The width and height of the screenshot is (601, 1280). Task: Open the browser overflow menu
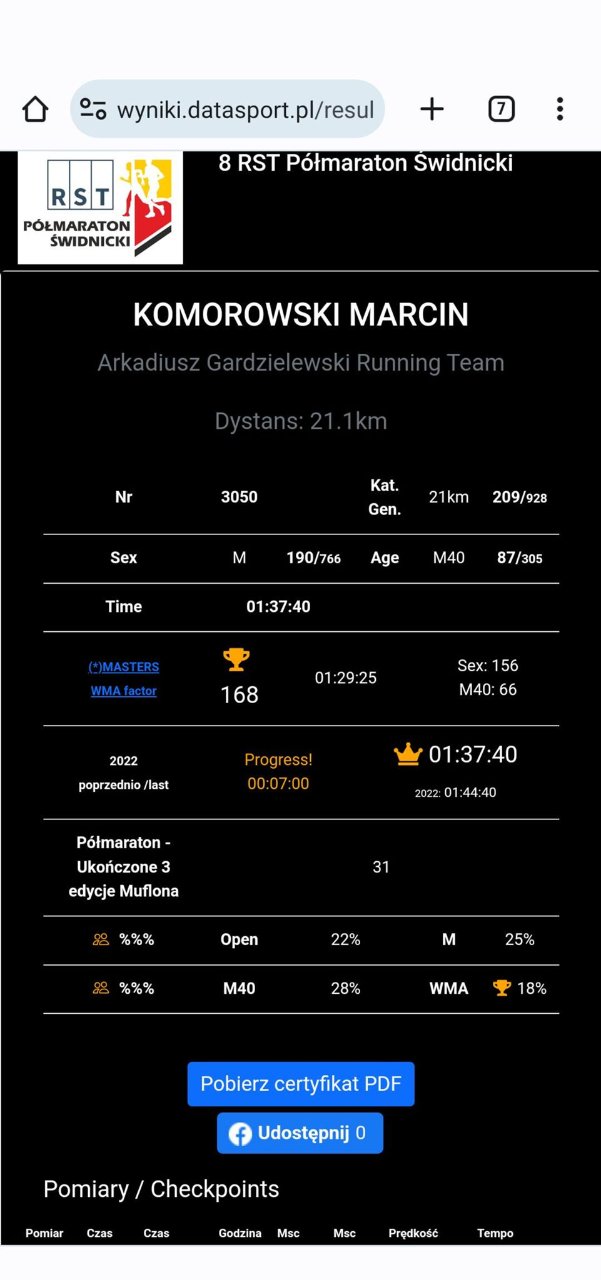pyautogui.click(x=560, y=109)
